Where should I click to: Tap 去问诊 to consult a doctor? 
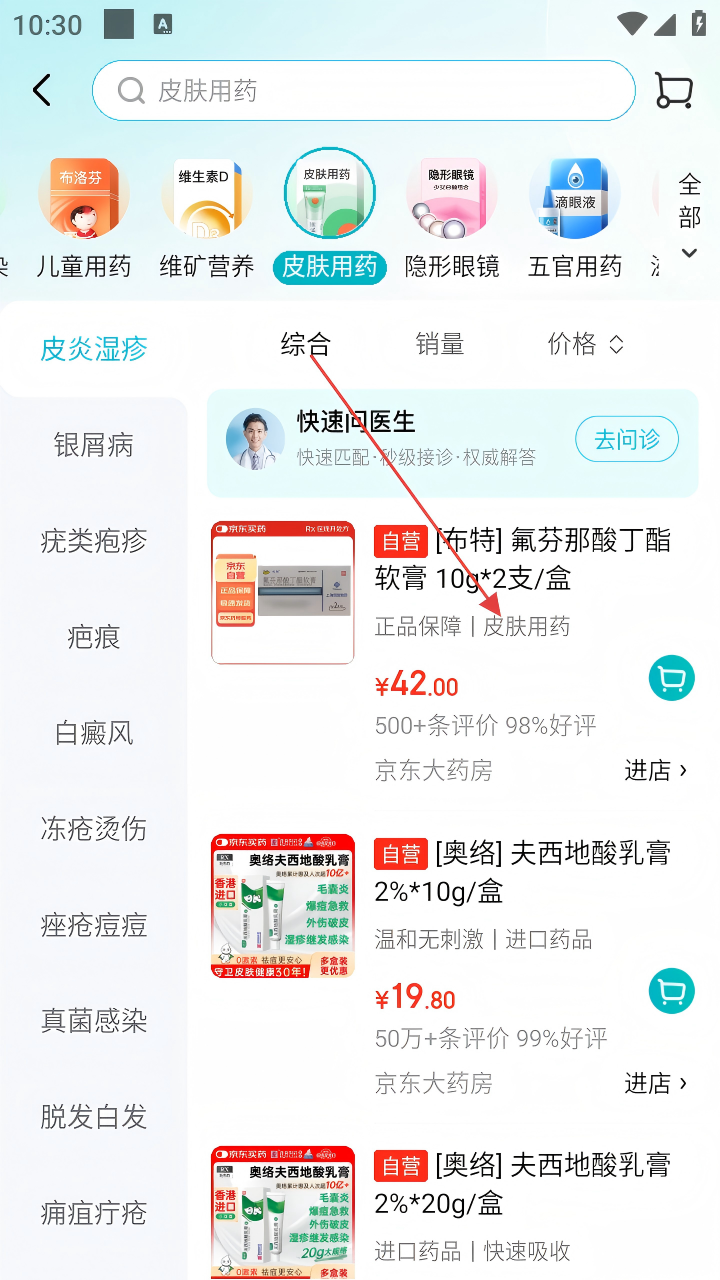coord(627,439)
